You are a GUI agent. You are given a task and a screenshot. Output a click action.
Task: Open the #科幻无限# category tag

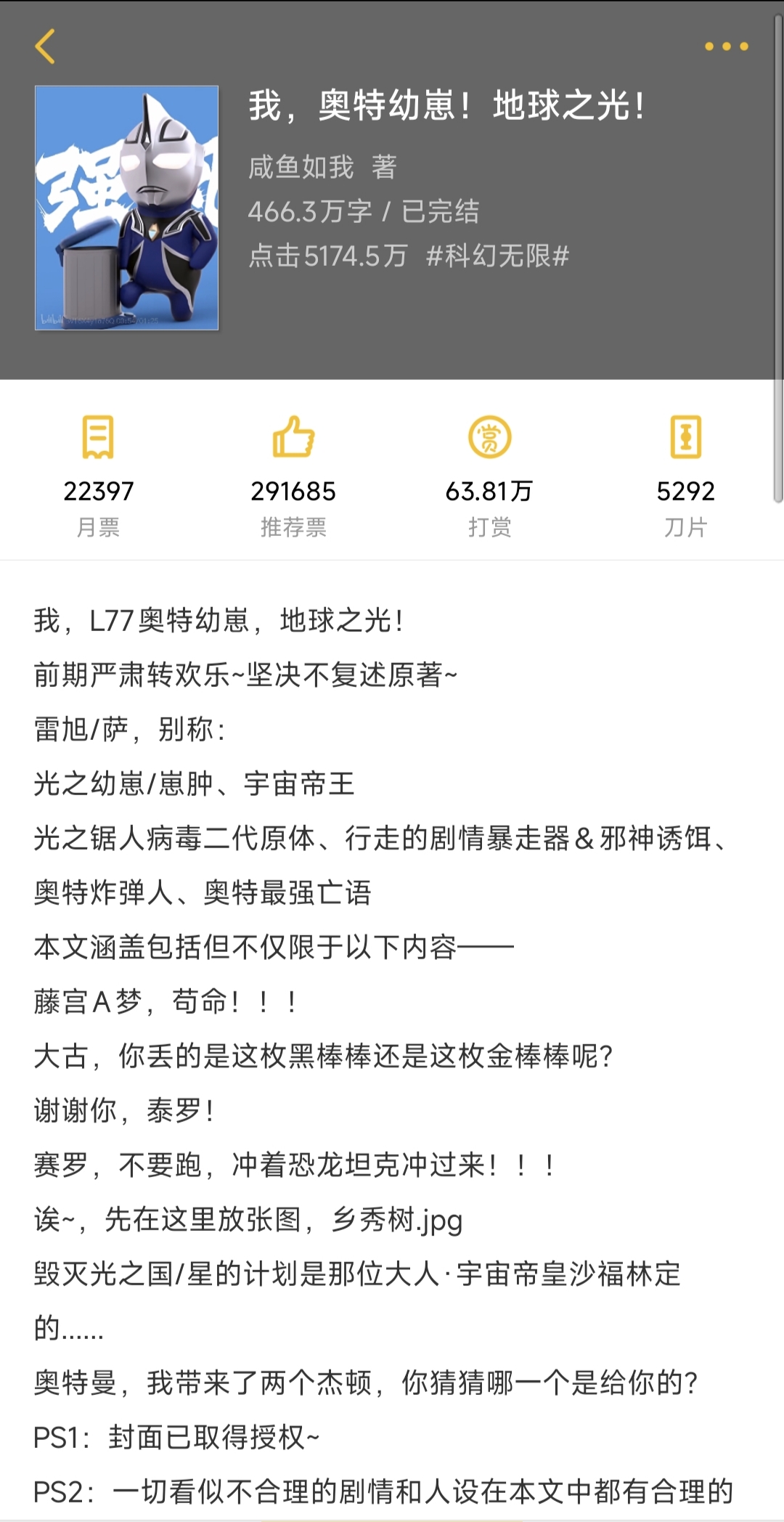[498, 256]
